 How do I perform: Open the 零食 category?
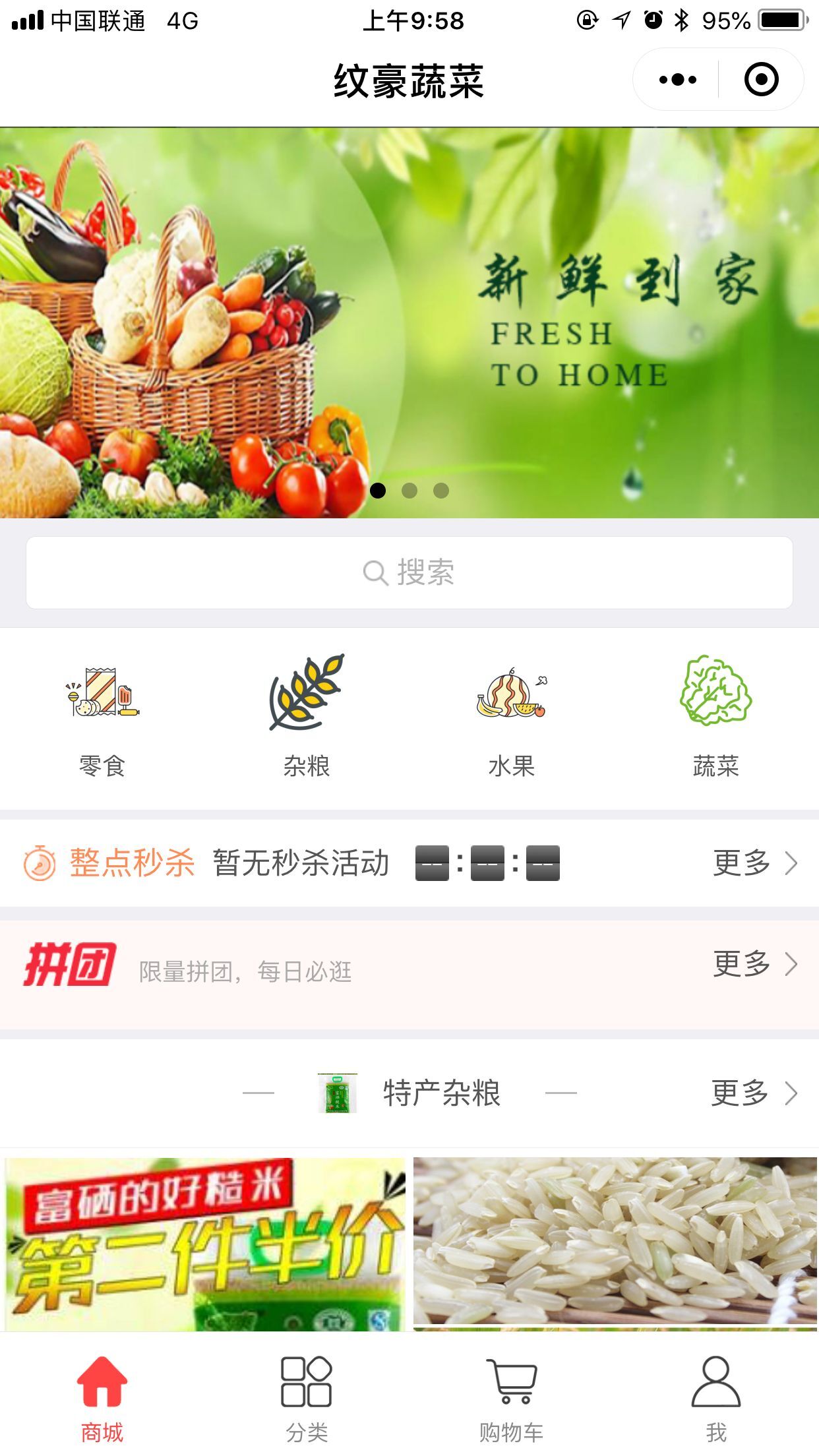tap(102, 717)
